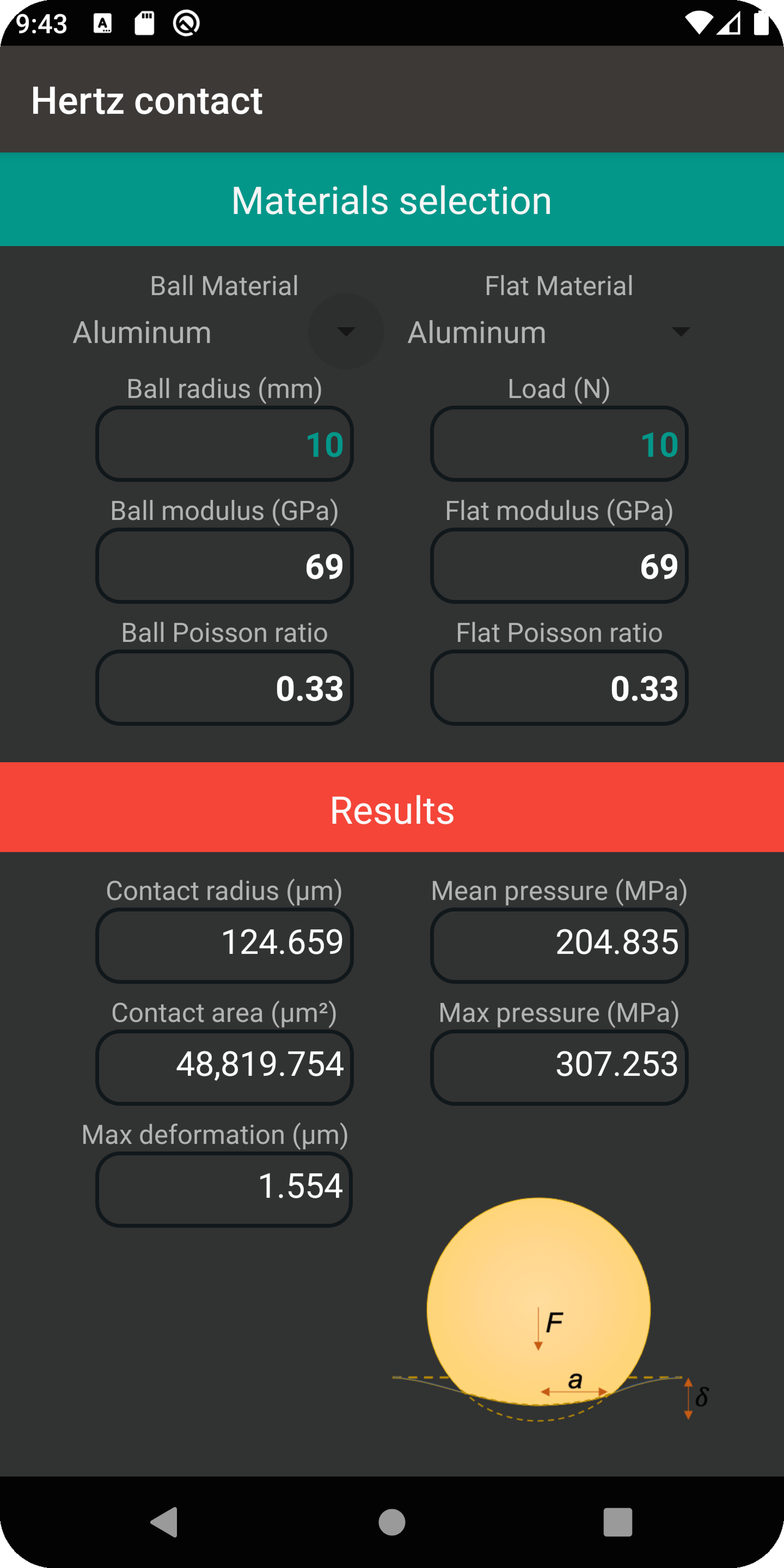The width and height of the screenshot is (784, 1568).
Task: Edit the Load (N) field
Action: (559, 444)
